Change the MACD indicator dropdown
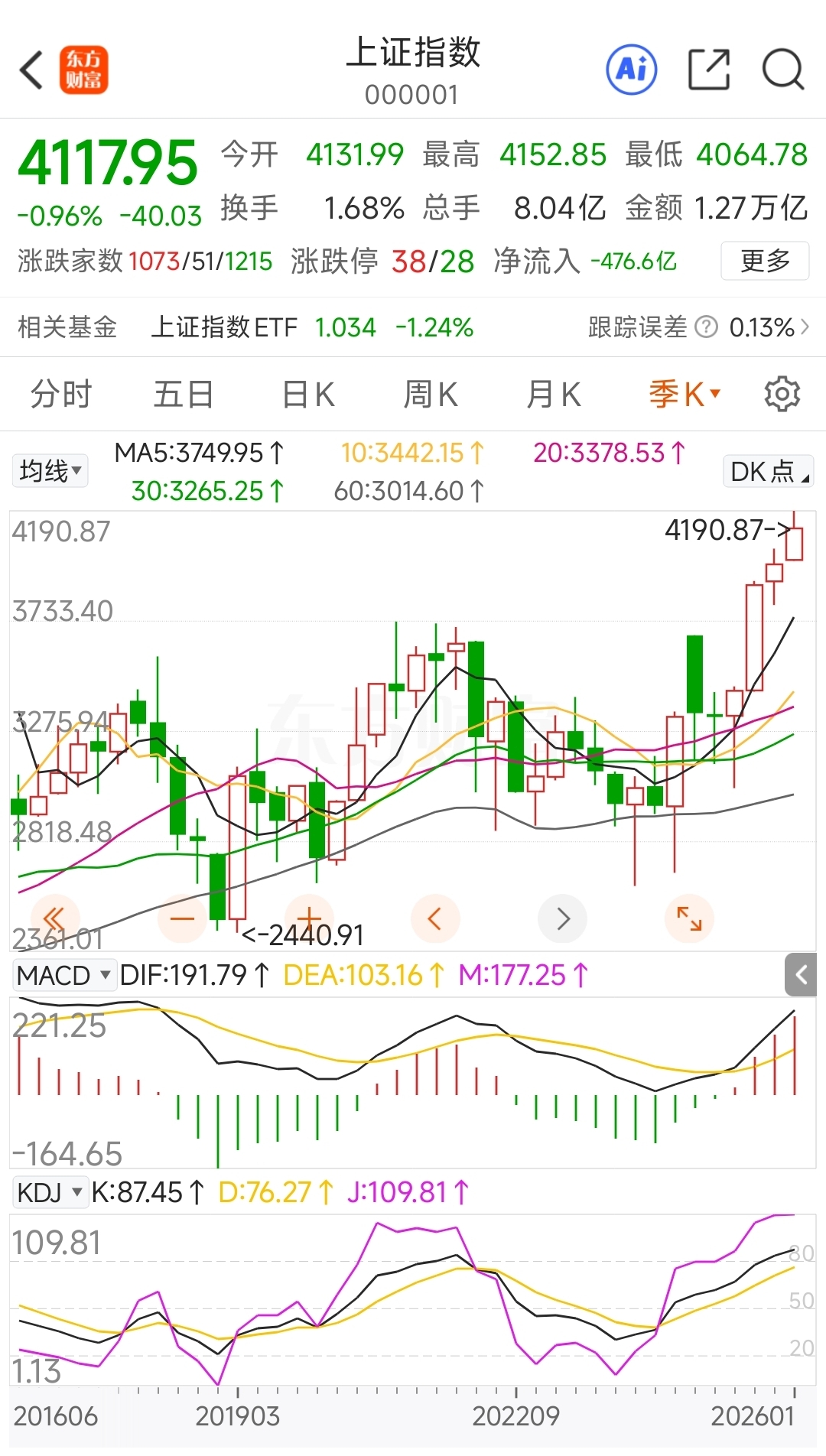The width and height of the screenshot is (826, 1456). (65, 976)
